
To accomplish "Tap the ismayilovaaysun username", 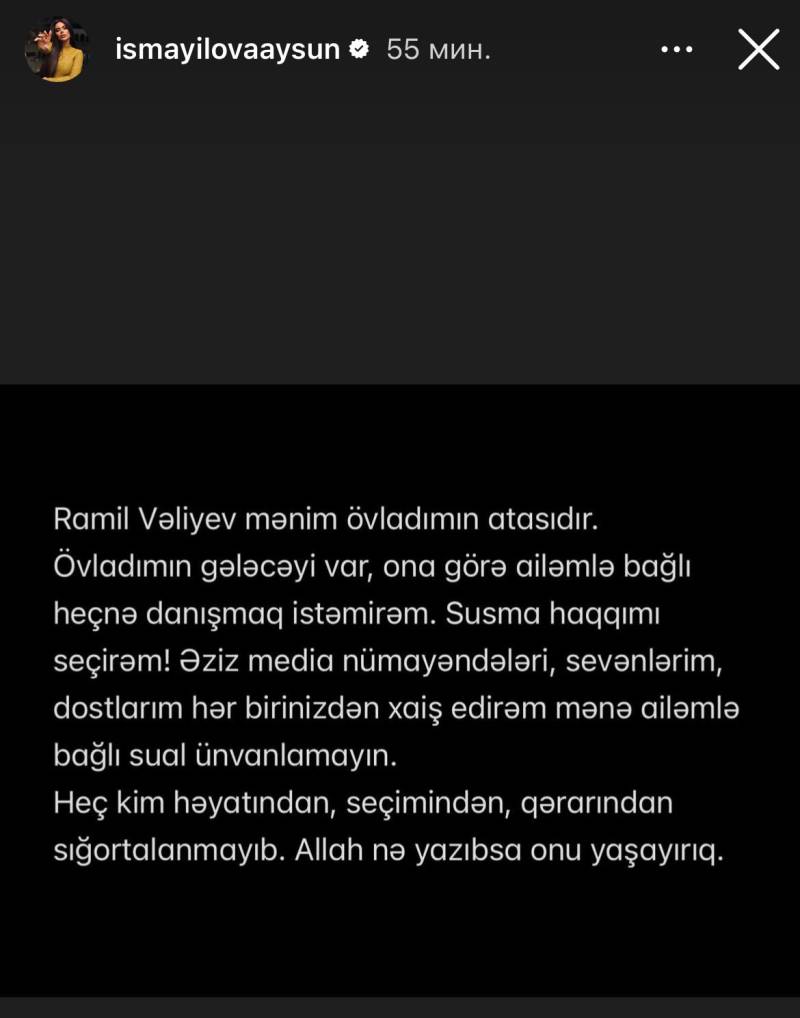I will click(x=228, y=49).
